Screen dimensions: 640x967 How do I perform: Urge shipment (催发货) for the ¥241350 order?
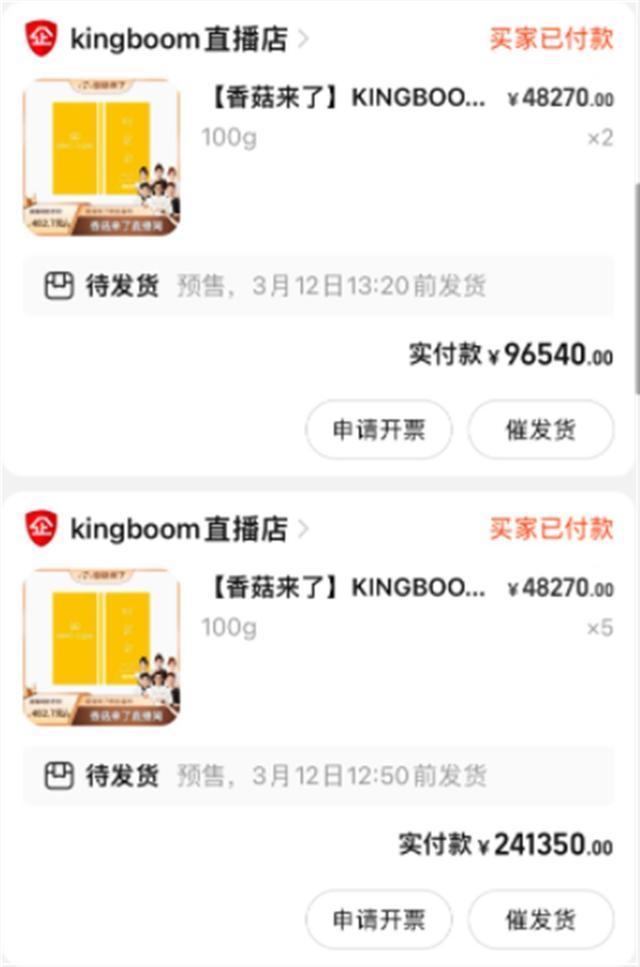pyautogui.click(x=540, y=919)
